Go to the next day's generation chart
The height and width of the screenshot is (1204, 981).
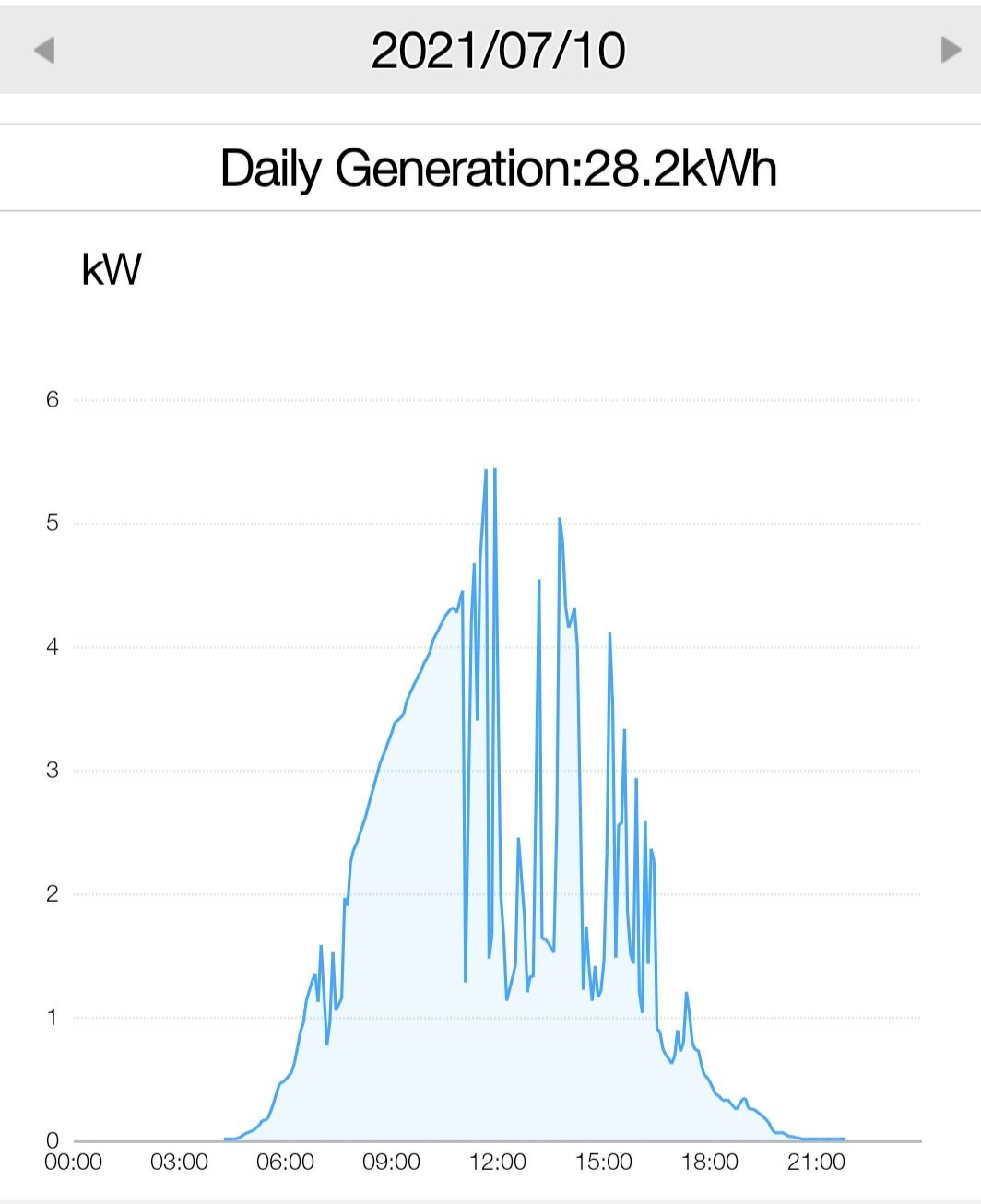951,50
